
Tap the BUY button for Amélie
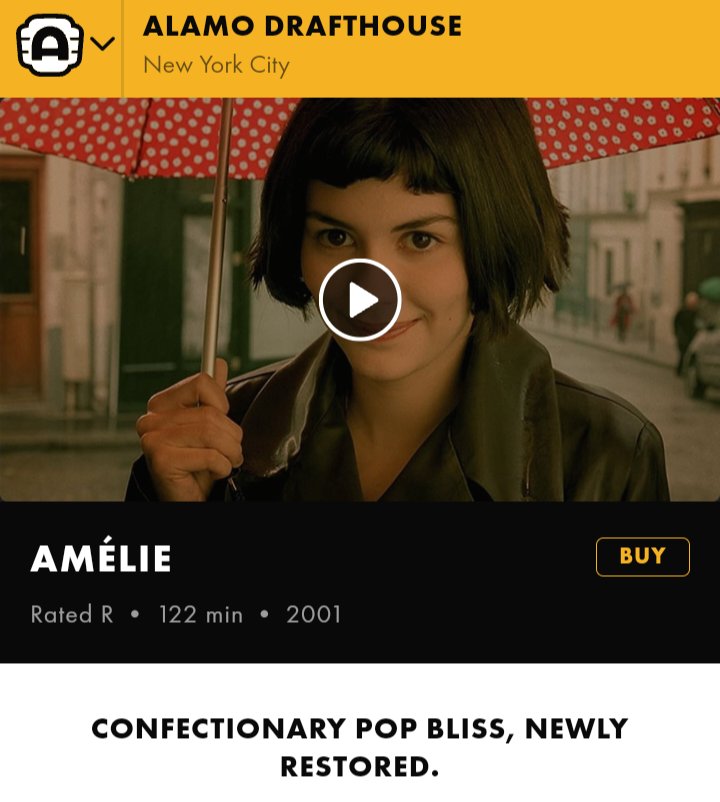pos(642,557)
